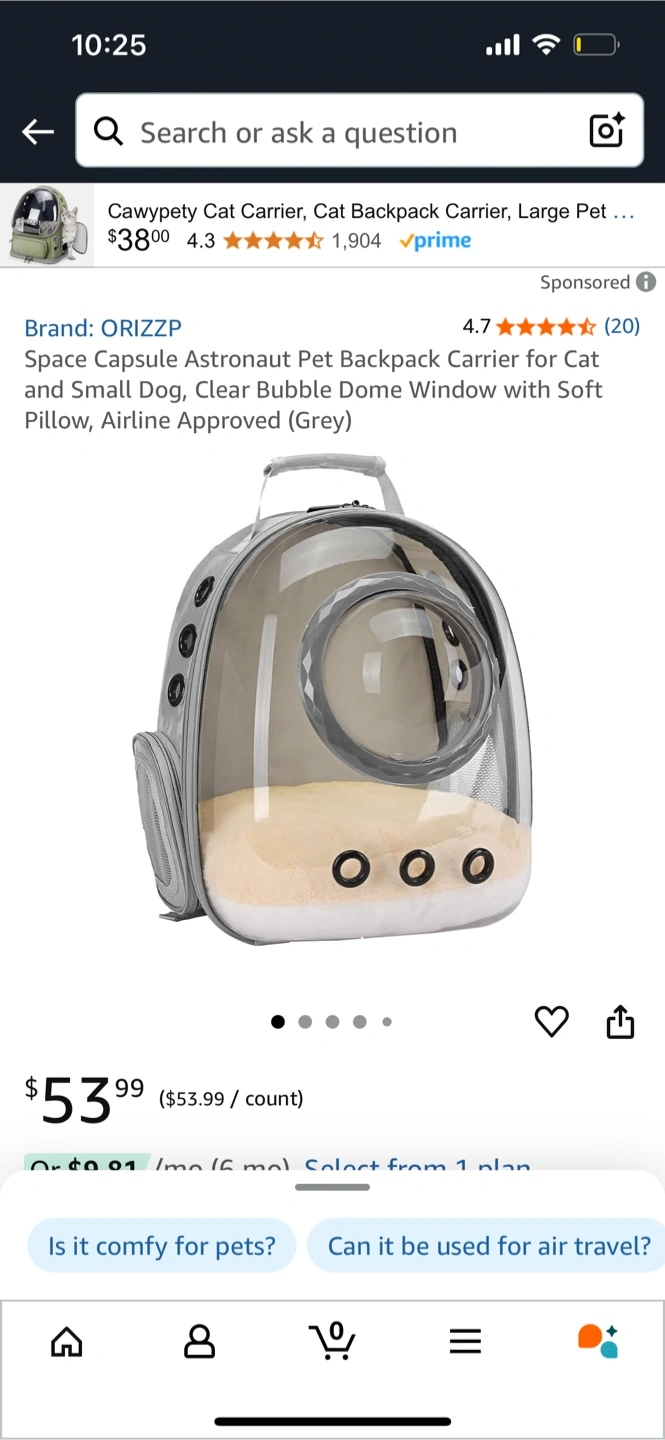Image resolution: width=665 pixels, height=1440 pixels.
Task: Open the account profile tab
Action: click(x=200, y=1341)
